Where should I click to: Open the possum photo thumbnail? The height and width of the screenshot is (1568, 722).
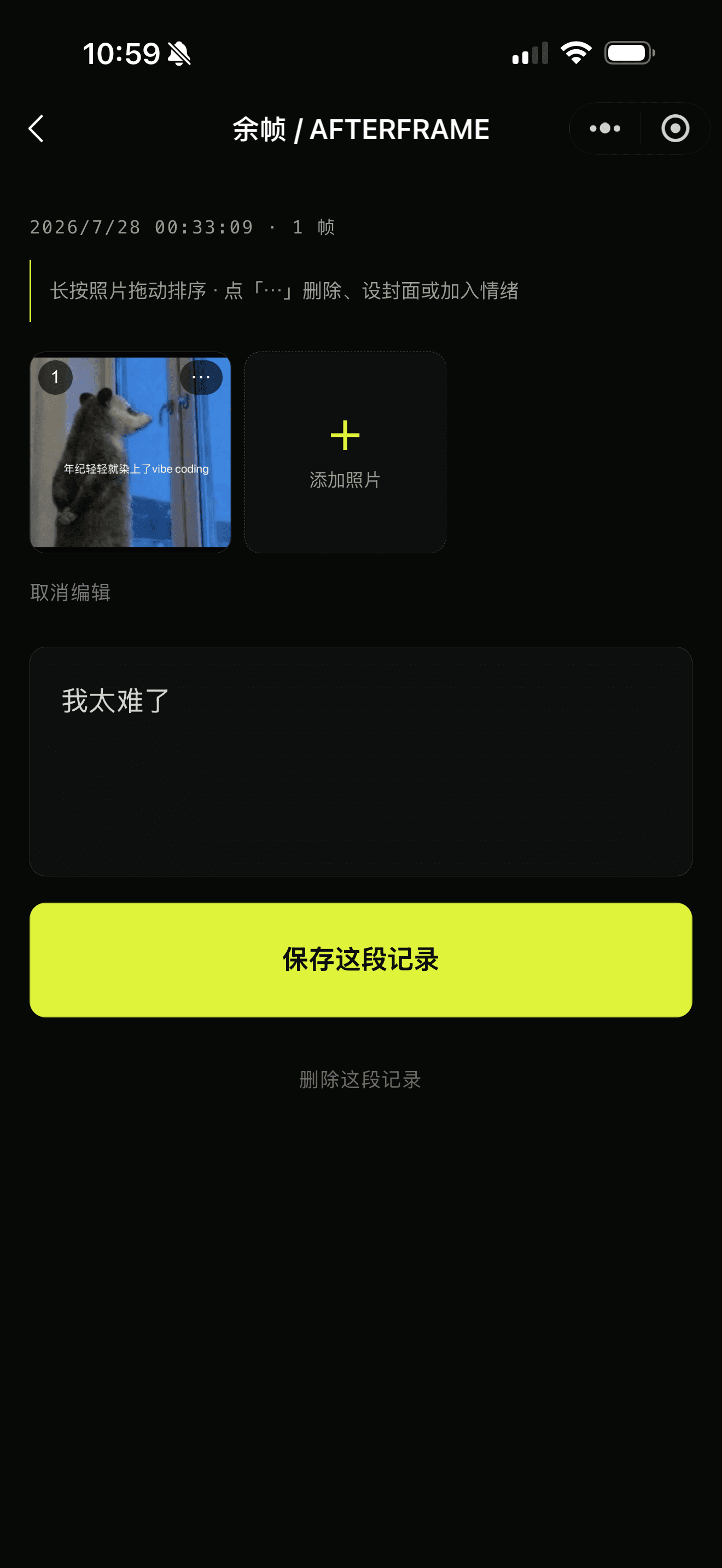130,452
